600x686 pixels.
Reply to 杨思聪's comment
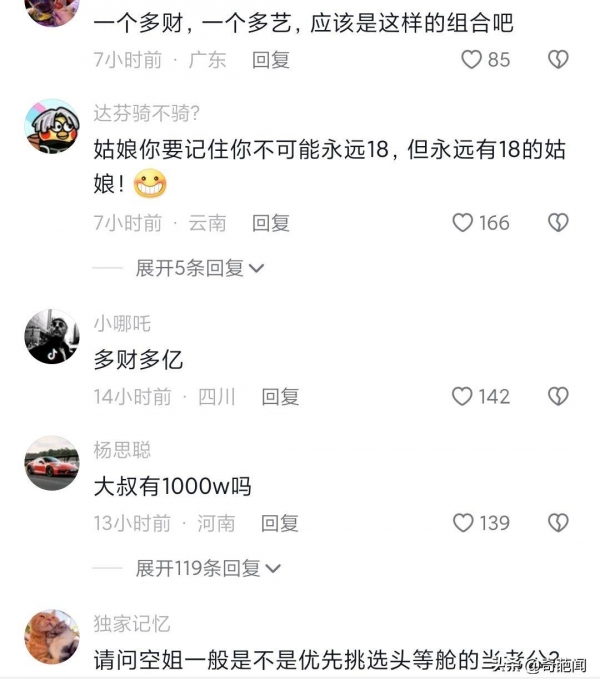click(281, 523)
